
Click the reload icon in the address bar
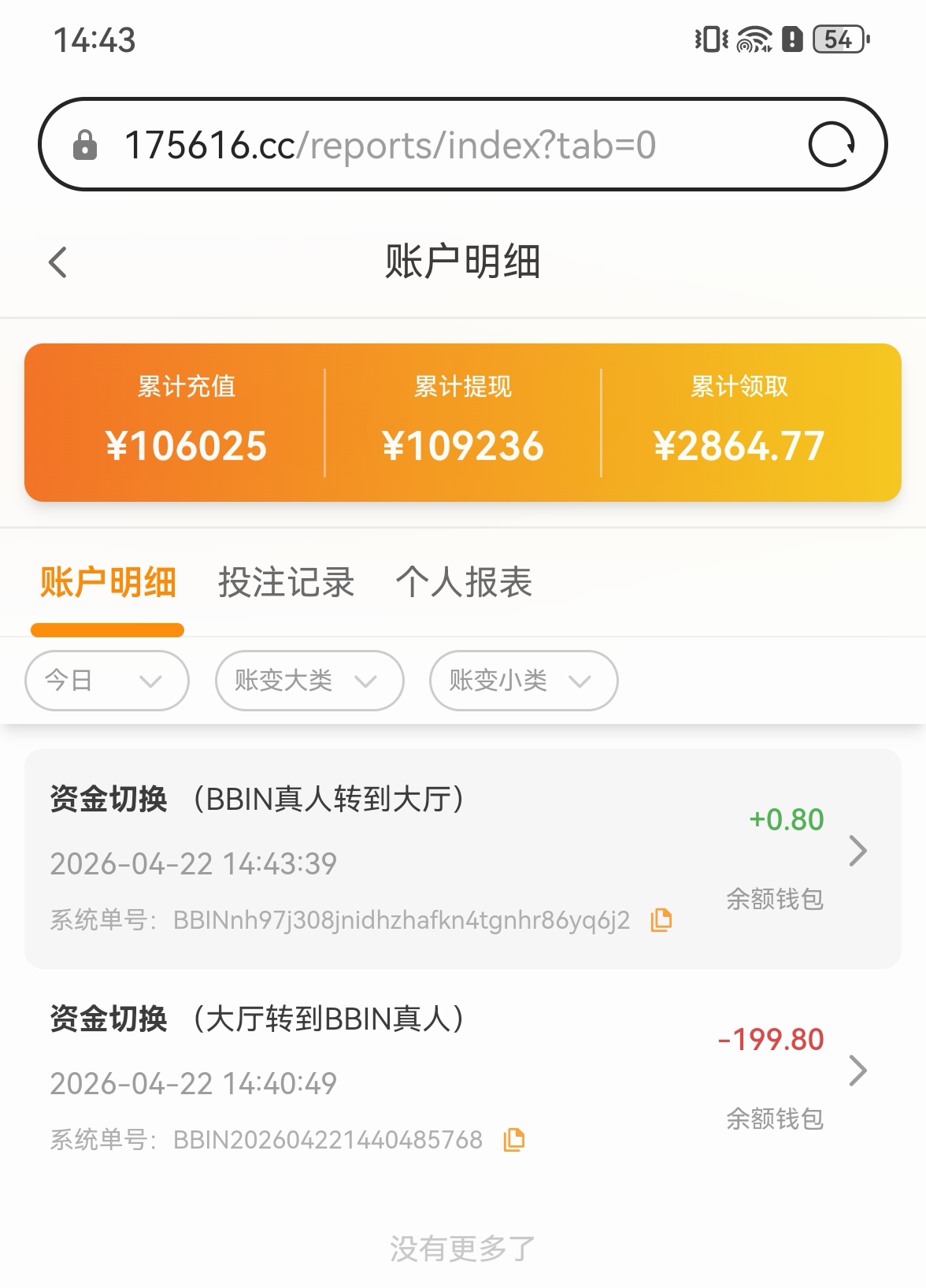832,145
